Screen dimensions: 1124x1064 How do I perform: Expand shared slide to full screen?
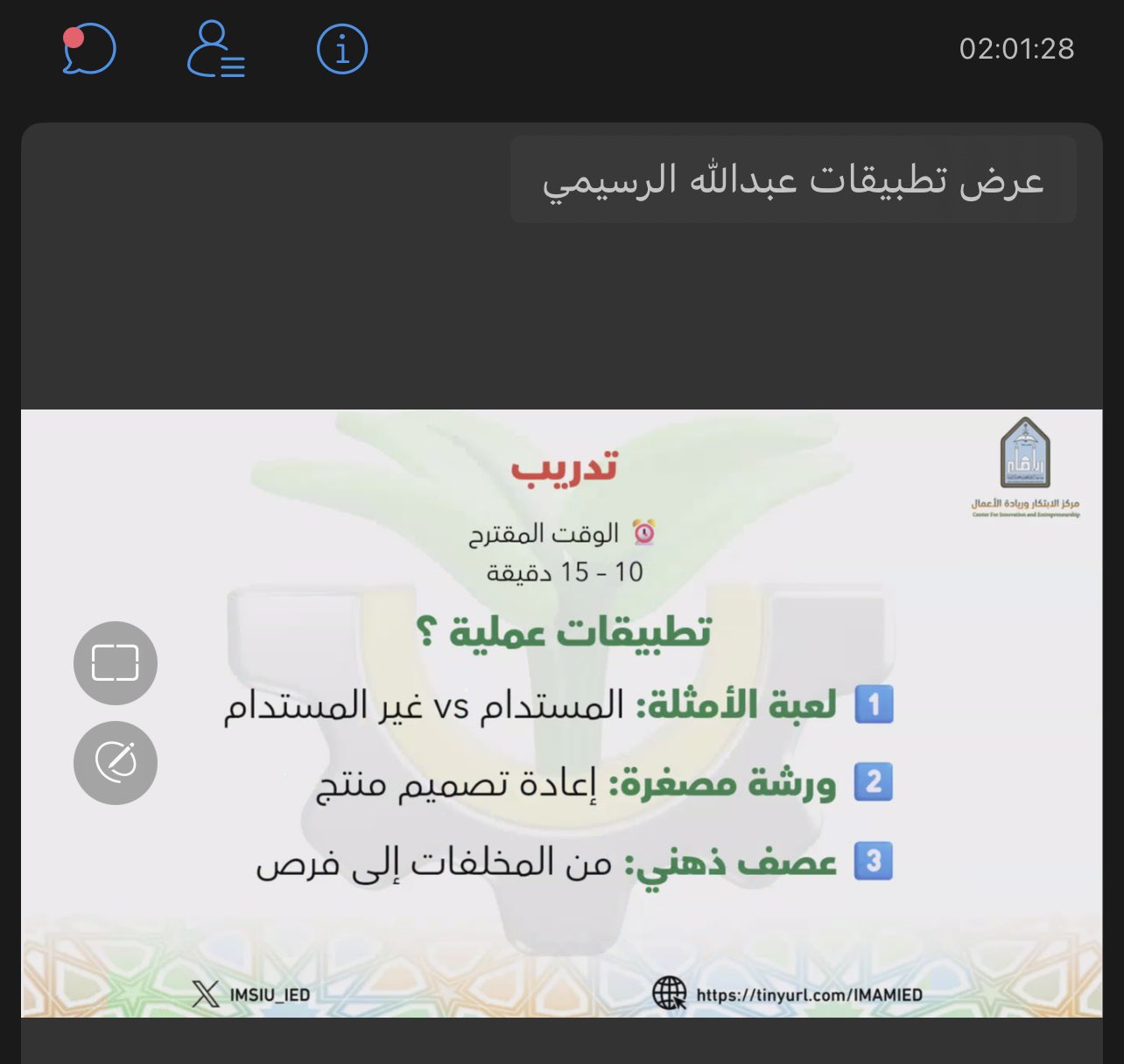click(x=116, y=662)
